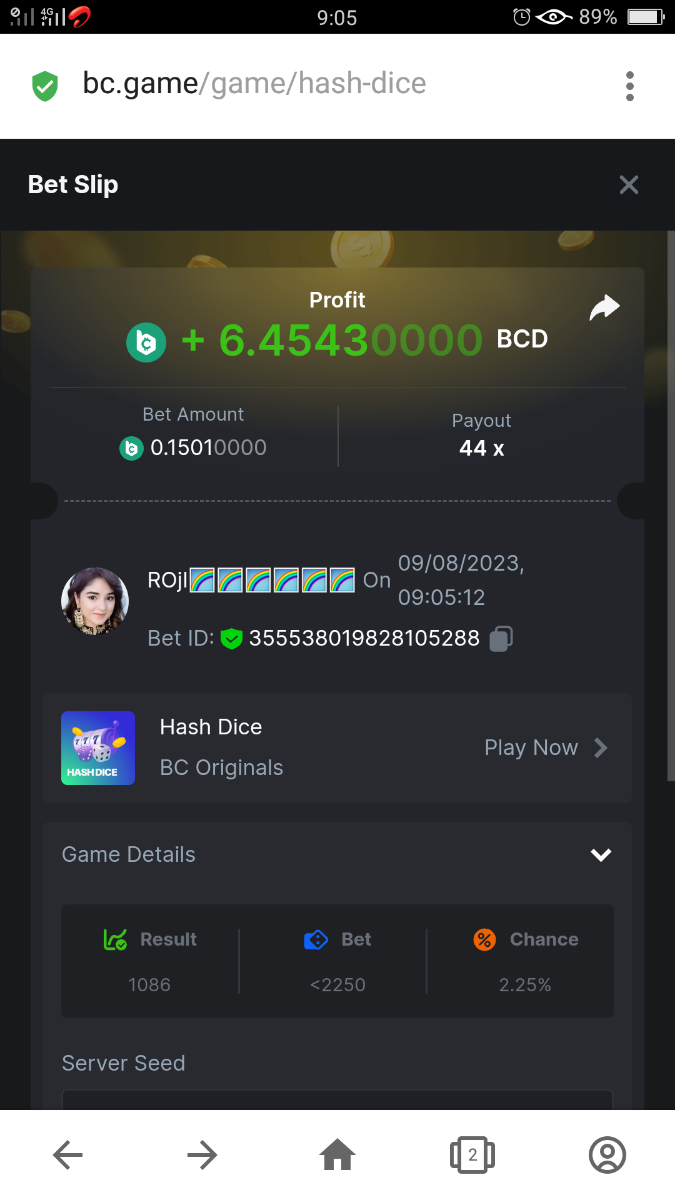This screenshot has width=675, height=1200.
Task: Tap Play Now for Hash Dice
Action: point(545,748)
